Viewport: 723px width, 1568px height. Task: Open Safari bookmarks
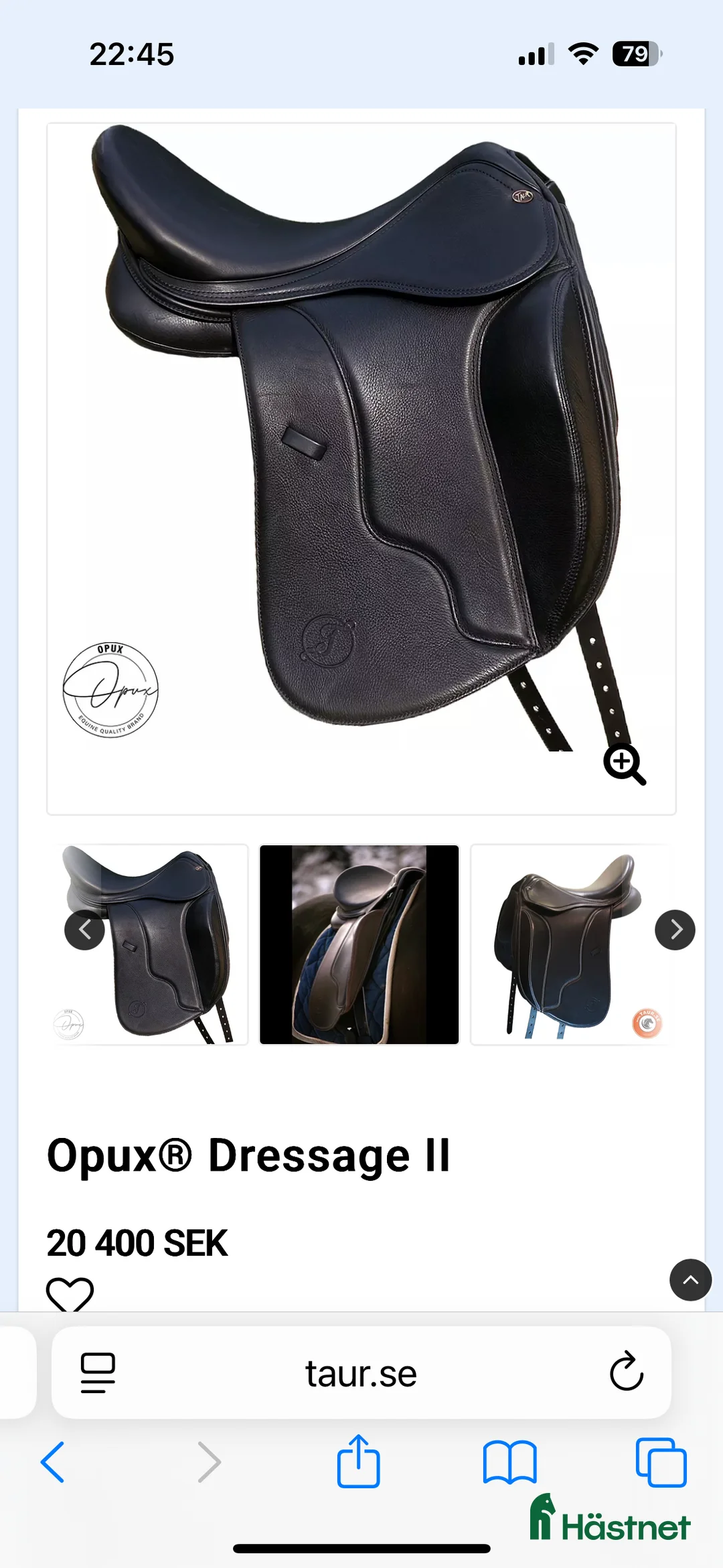click(509, 1462)
